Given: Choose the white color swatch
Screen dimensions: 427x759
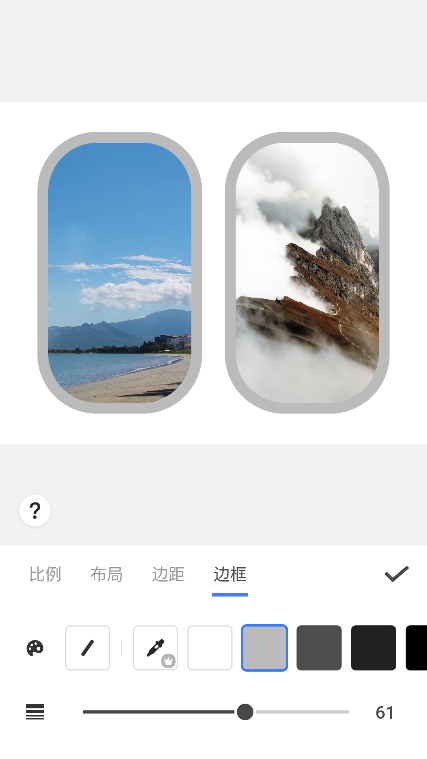Looking at the screenshot, I should click(210, 648).
